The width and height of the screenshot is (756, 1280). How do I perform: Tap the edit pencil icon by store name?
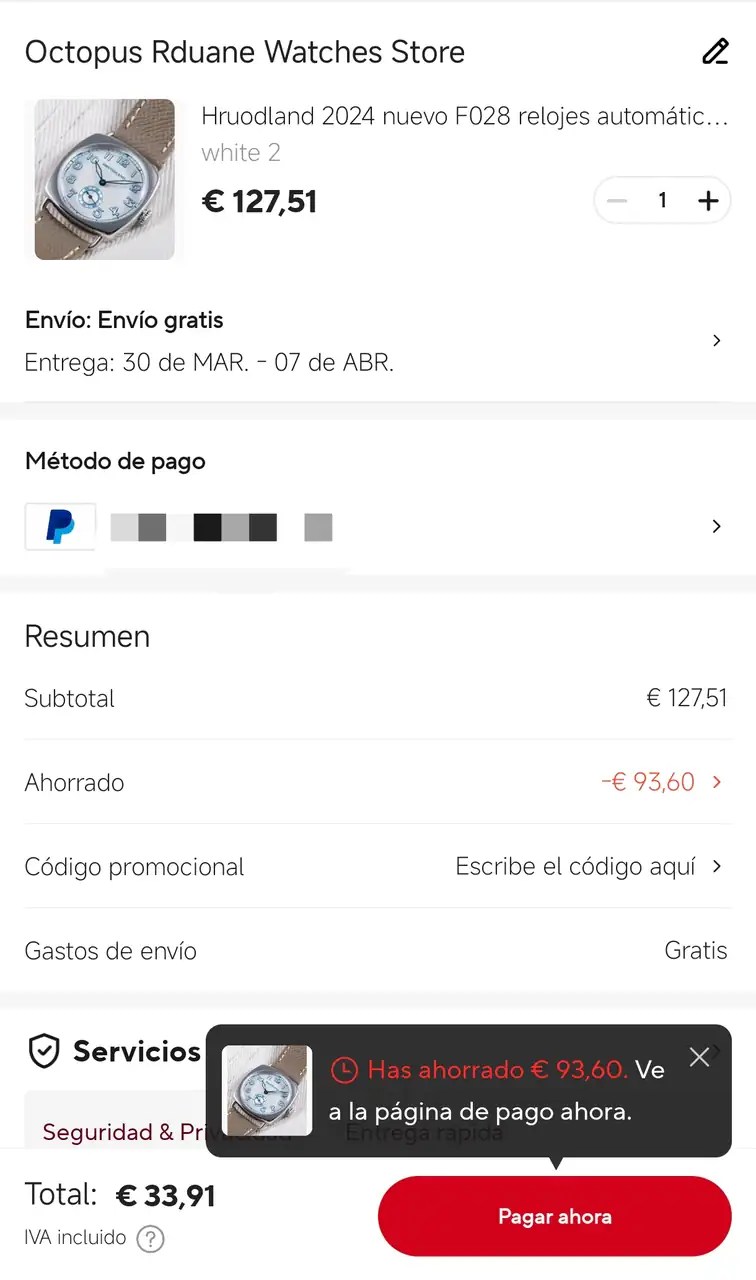[x=715, y=52]
